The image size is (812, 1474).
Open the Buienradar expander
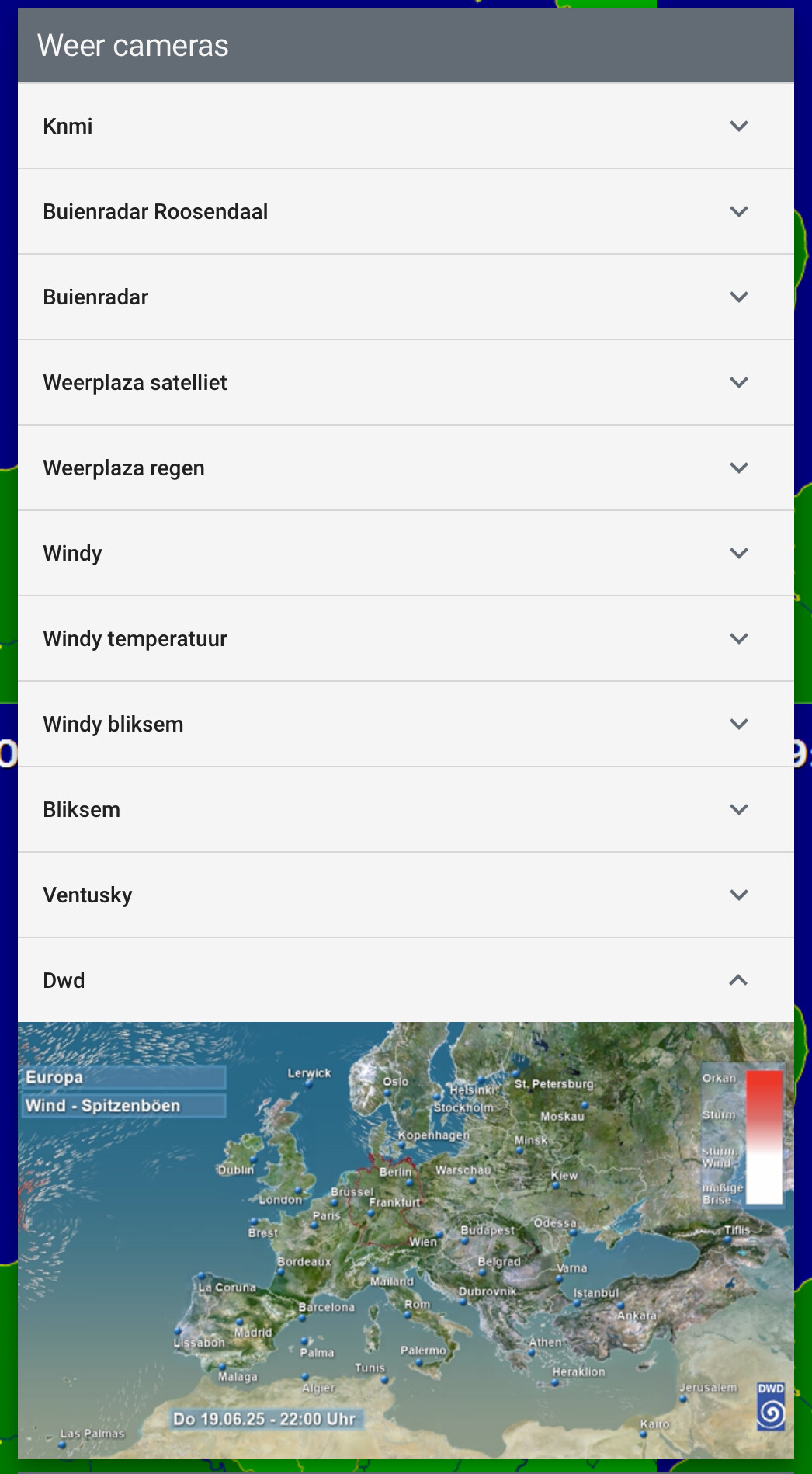(406, 297)
